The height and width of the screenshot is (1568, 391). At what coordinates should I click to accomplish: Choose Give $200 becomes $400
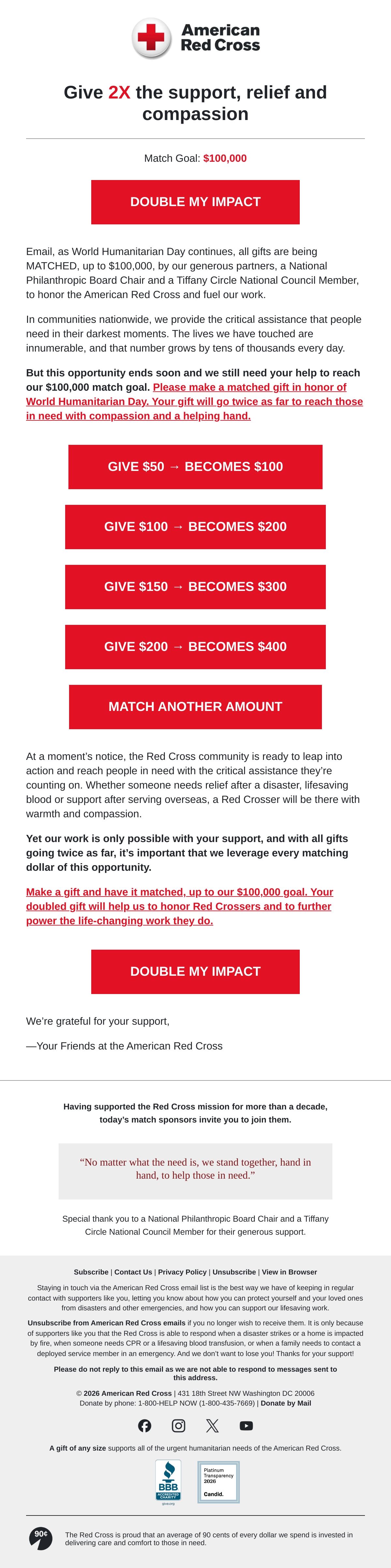[195, 647]
